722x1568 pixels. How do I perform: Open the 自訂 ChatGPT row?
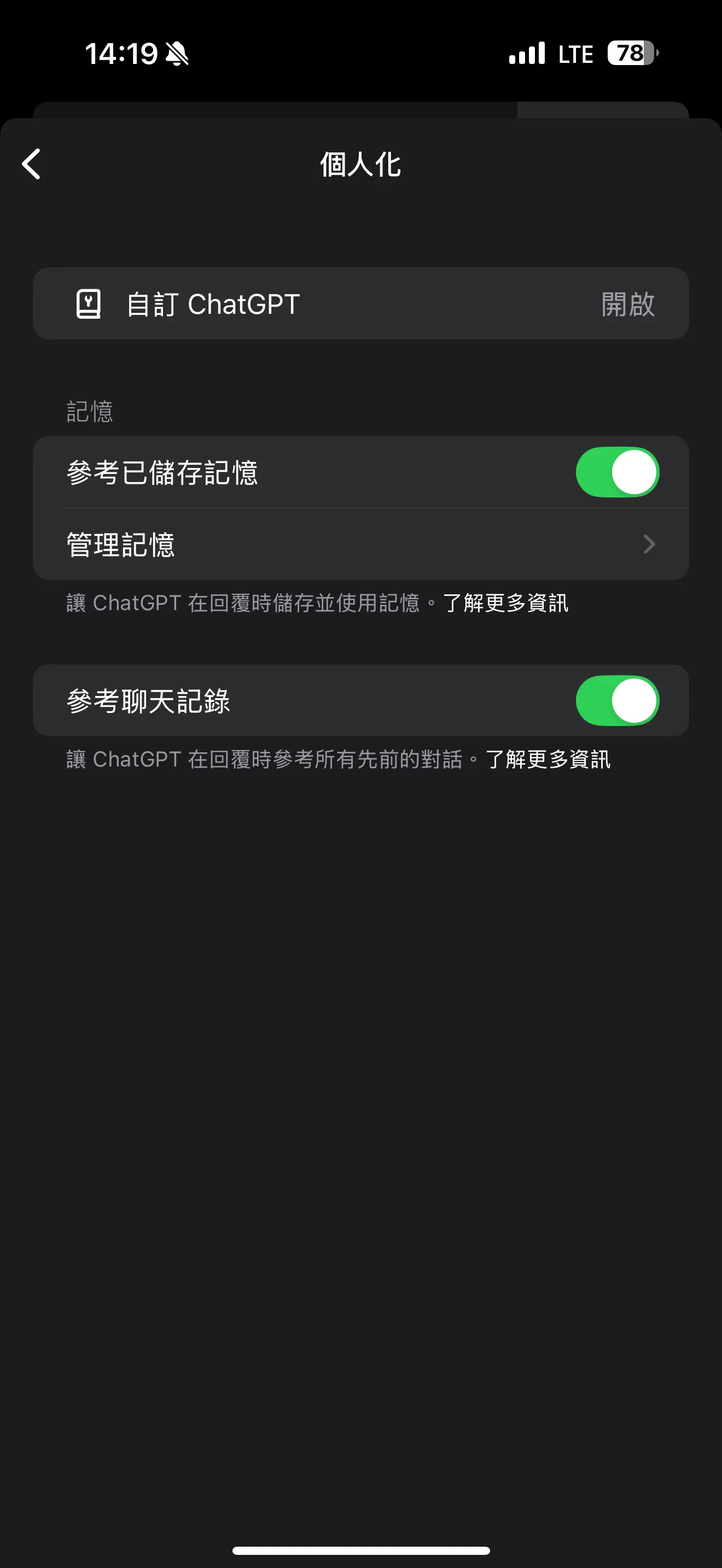(x=361, y=303)
